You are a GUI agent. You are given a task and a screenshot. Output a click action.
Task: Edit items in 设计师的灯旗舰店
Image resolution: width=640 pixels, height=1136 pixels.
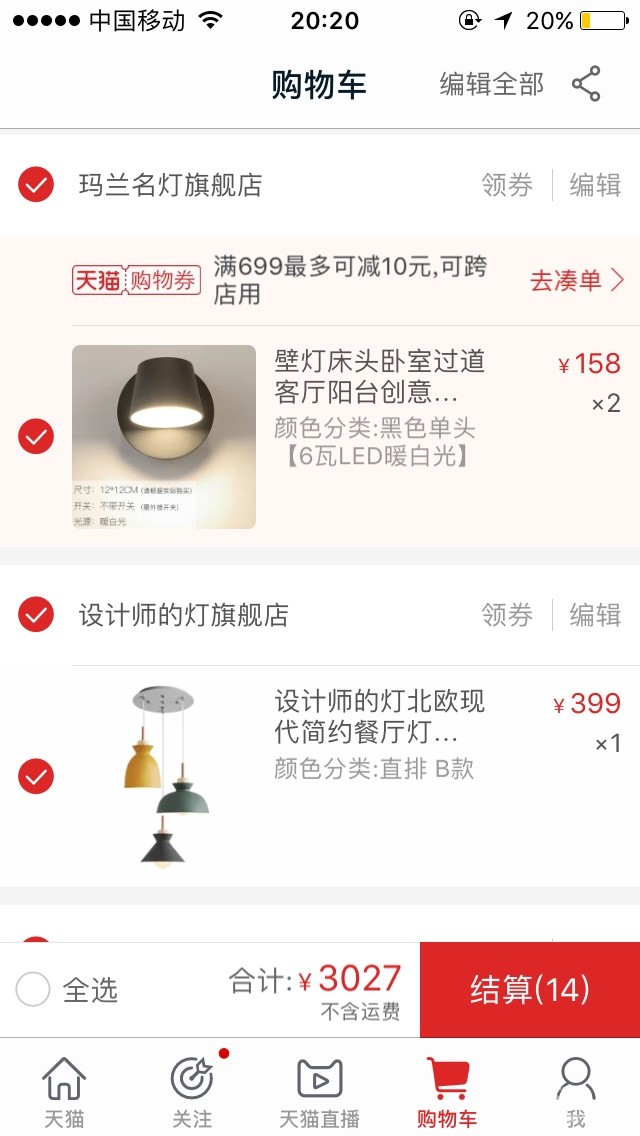tap(595, 615)
